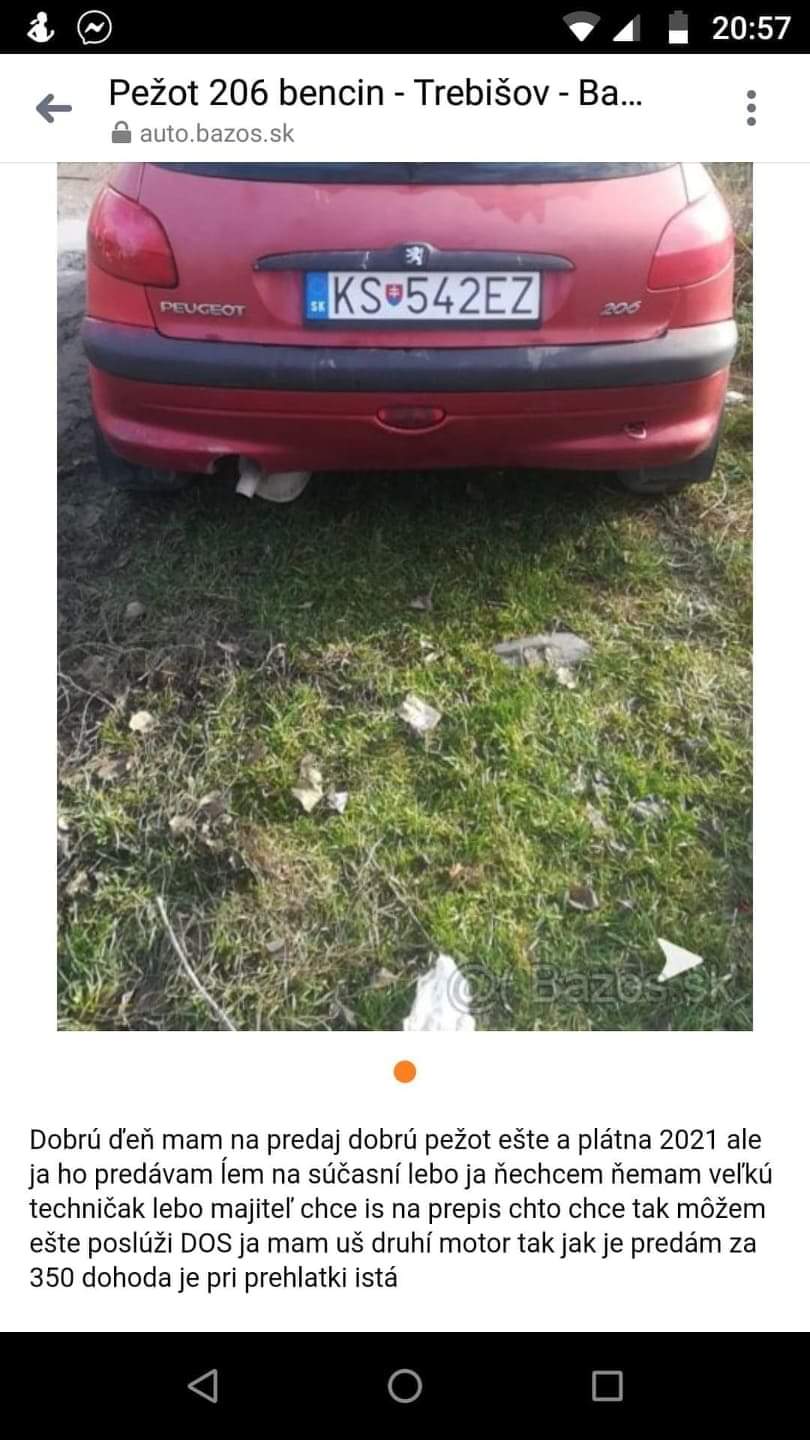Image resolution: width=810 pixels, height=1440 pixels.
Task: Go to the home screen
Action: 405,1385
